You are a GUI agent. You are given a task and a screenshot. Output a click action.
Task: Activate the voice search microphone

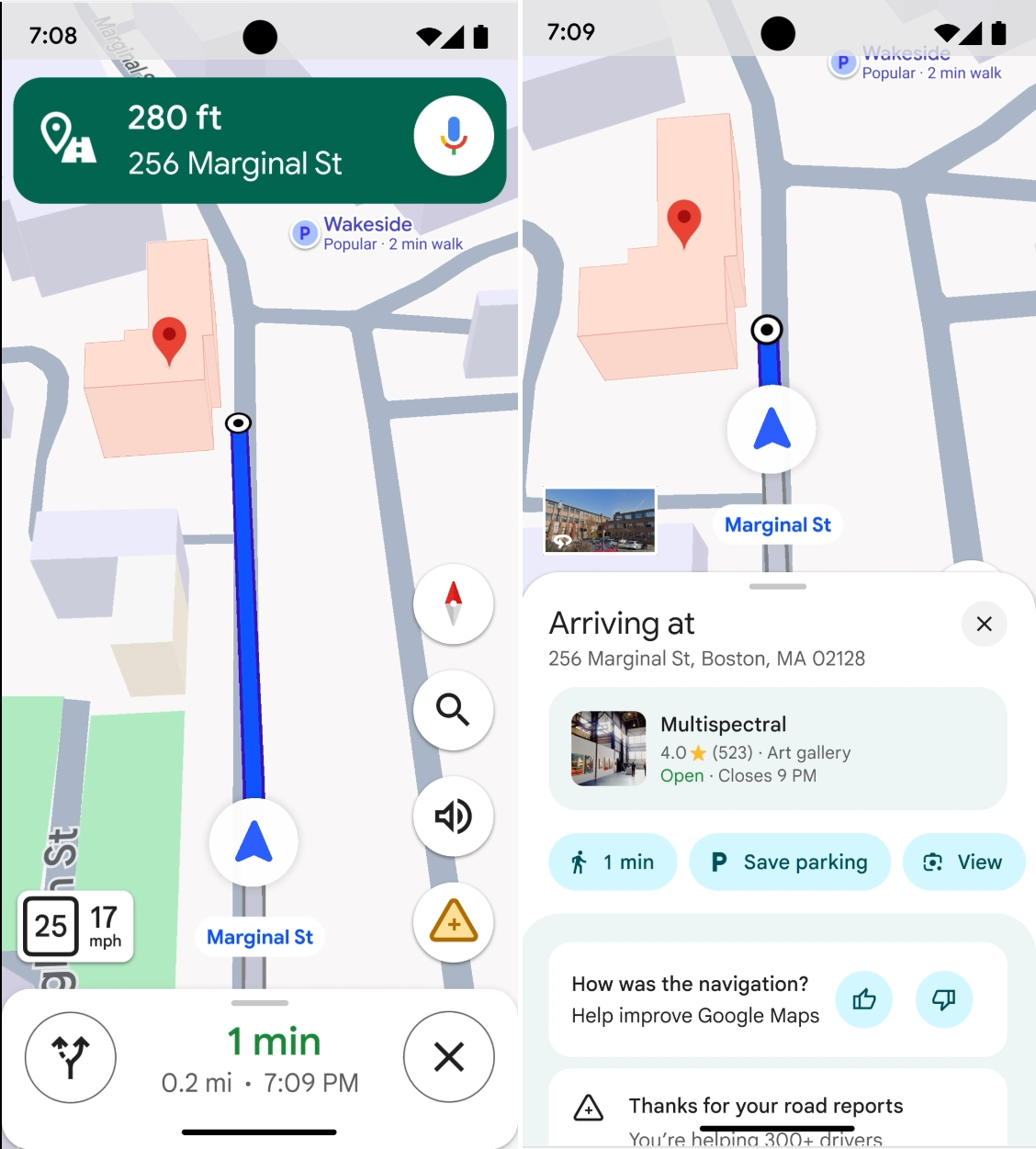click(x=454, y=136)
